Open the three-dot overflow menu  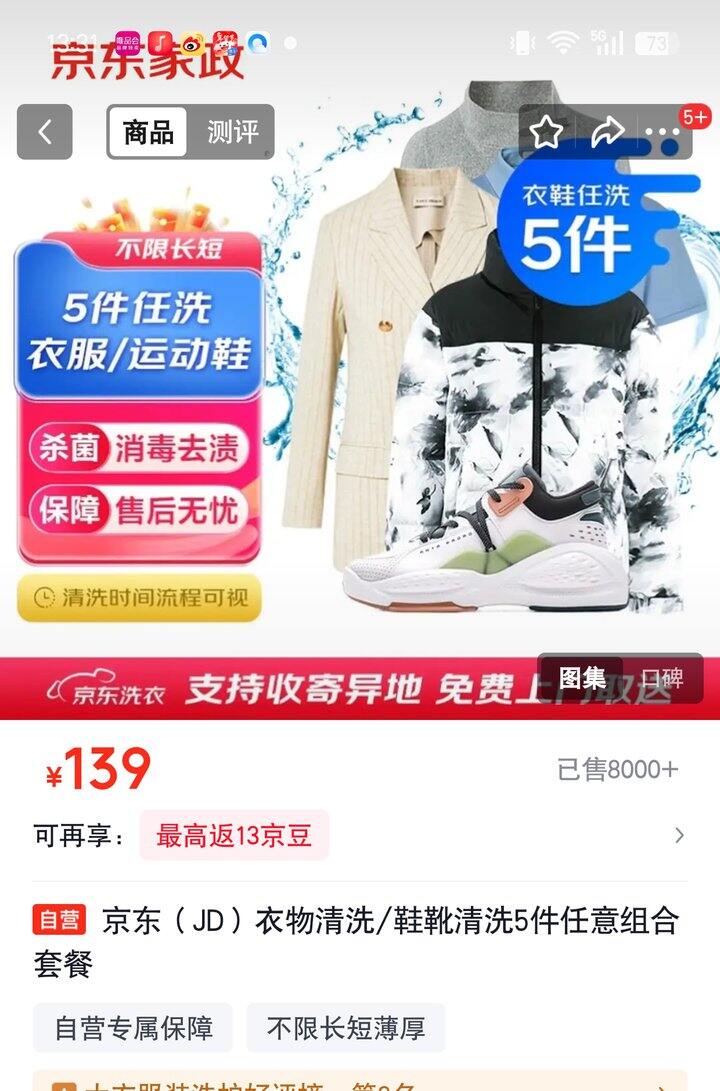pyautogui.click(x=663, y=132)
